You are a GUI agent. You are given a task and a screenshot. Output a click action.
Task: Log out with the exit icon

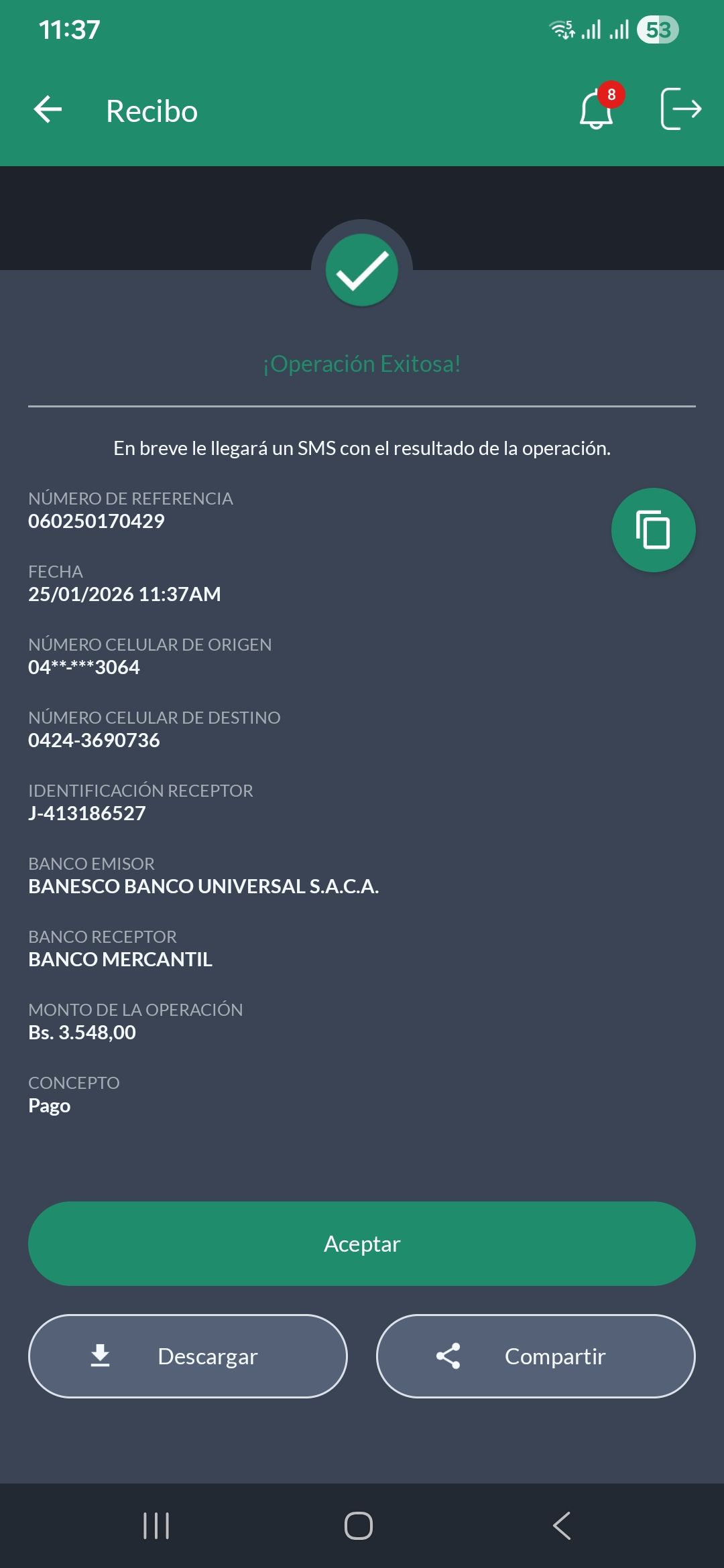[680, 109]
